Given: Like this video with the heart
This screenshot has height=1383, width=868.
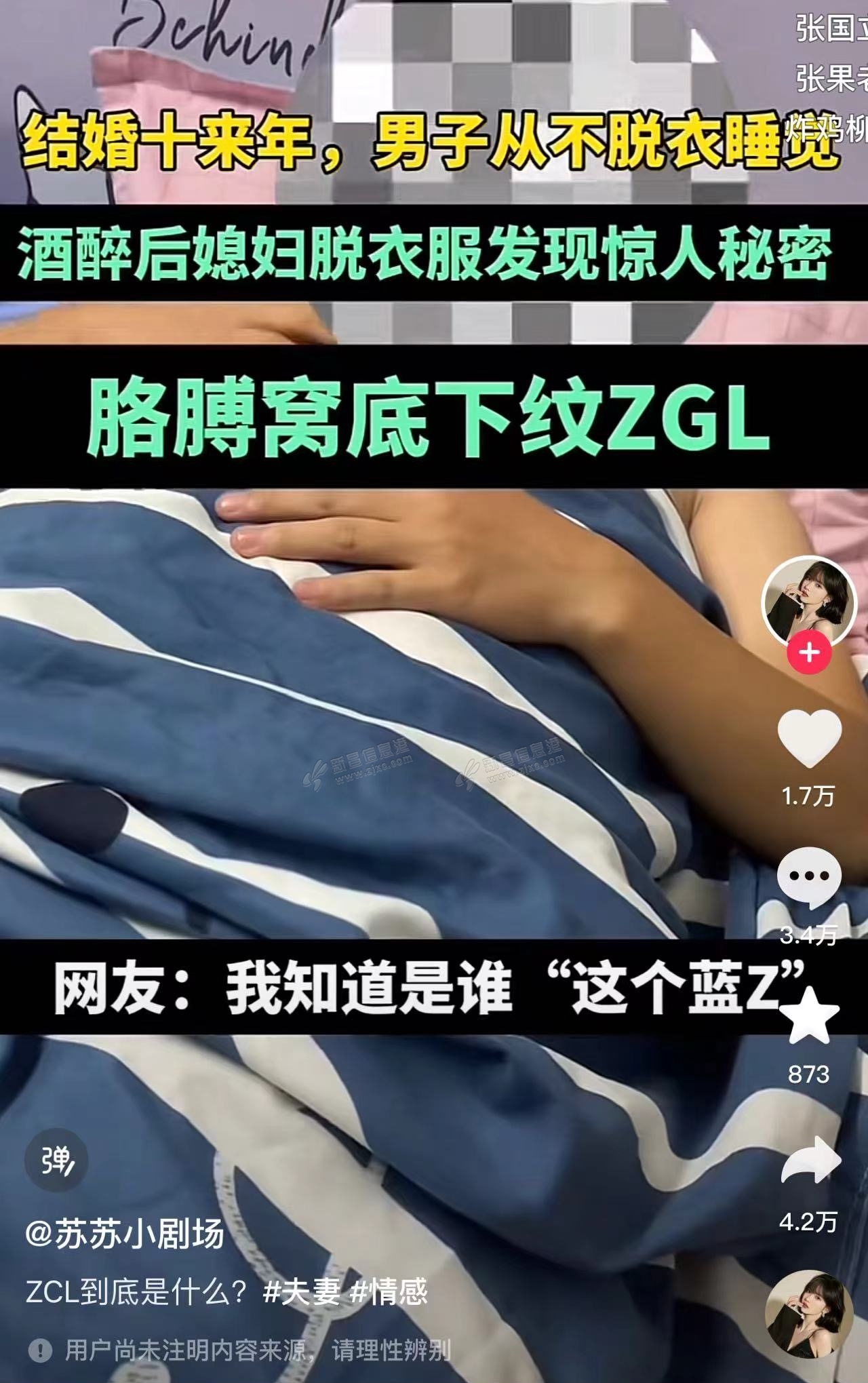Looking at the screenshot, I should click(809, 737).
